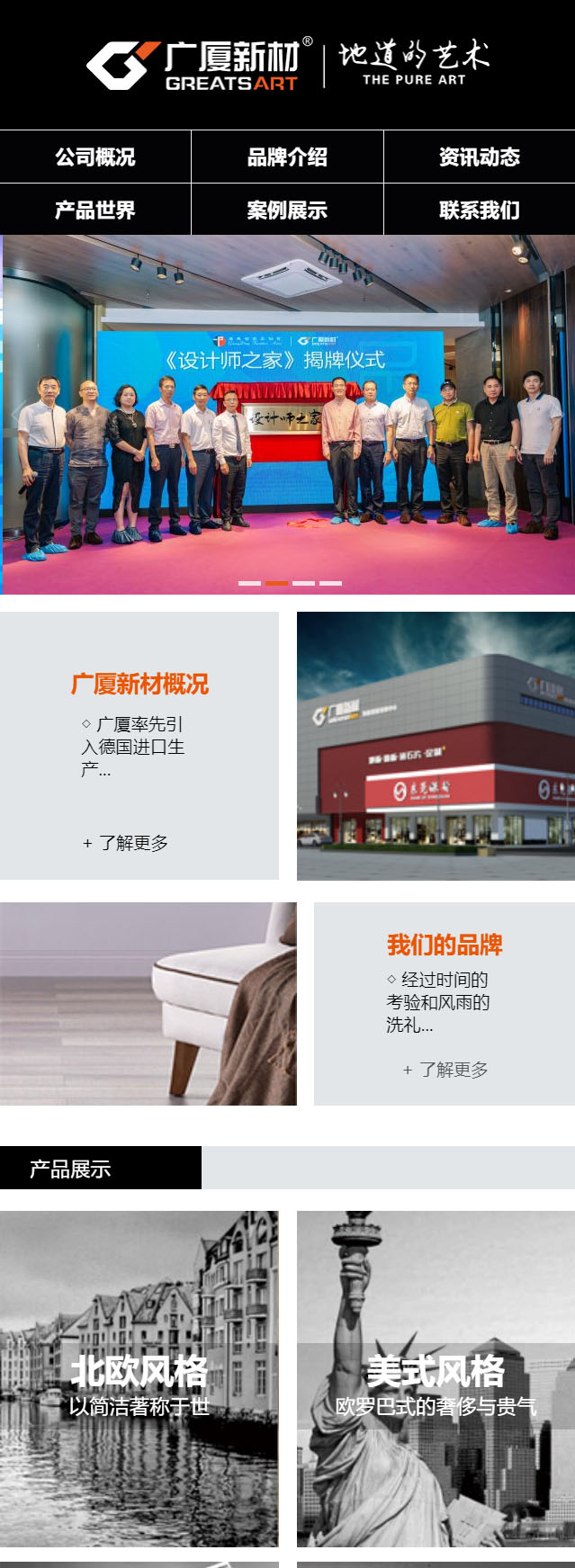Tap 了解更多 under 广厦新材概况

(126, 843)
